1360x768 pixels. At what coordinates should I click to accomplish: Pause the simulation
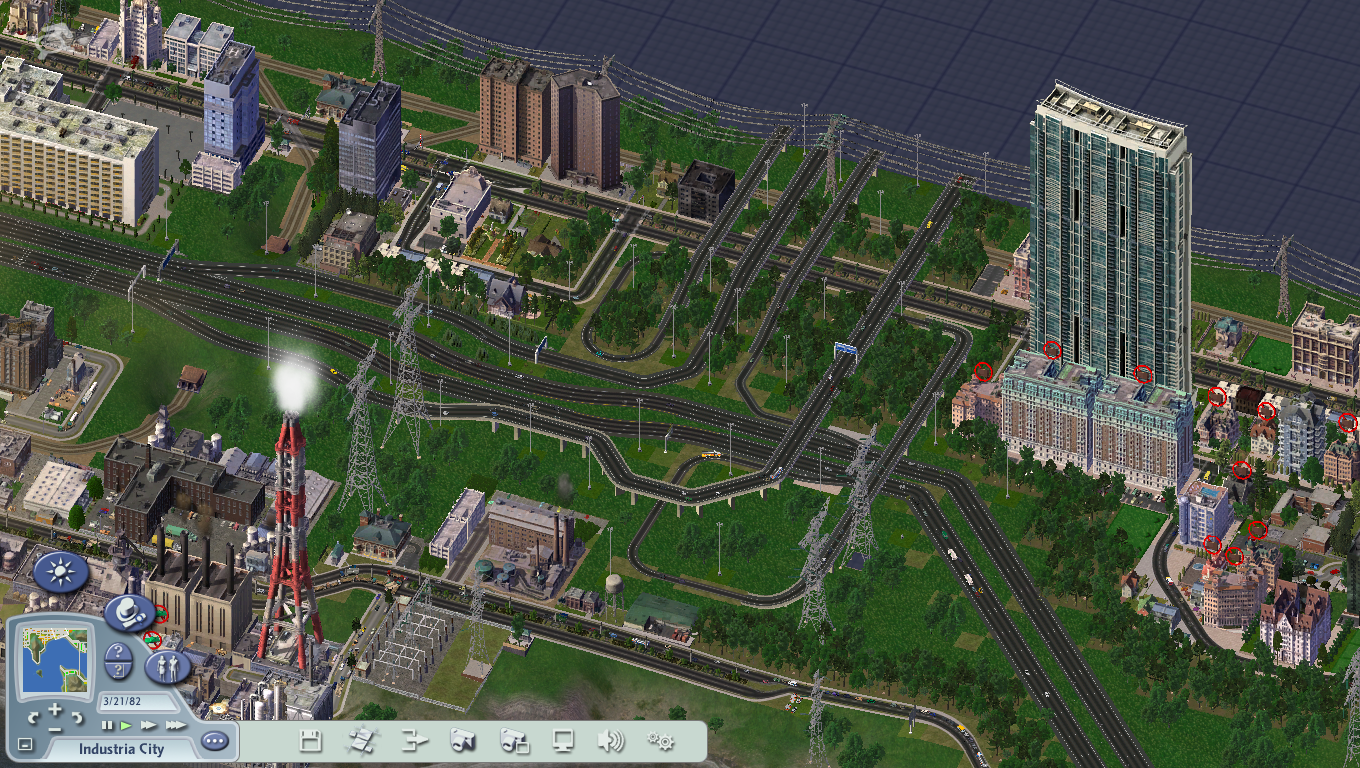pos(108,725)
